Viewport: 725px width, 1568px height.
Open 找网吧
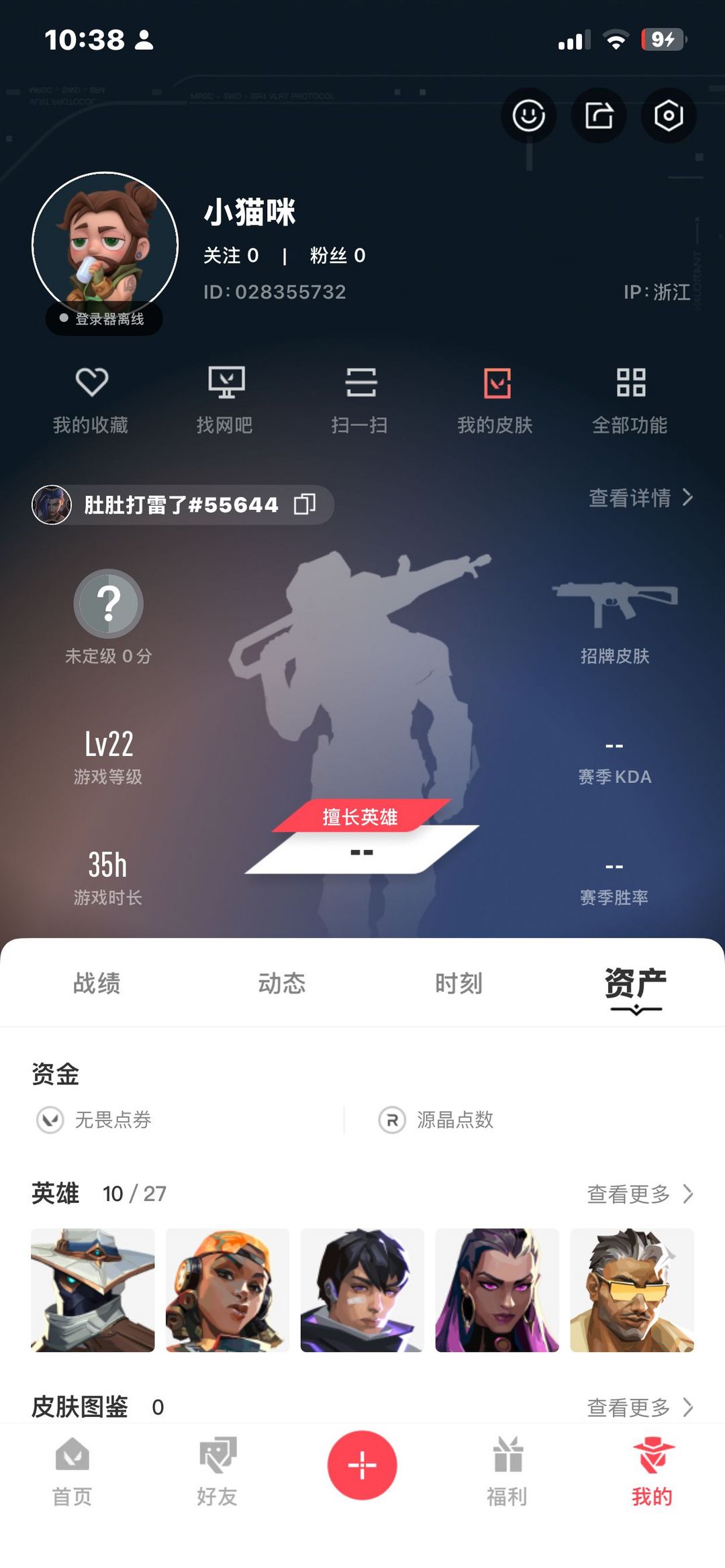pos(226,401)
